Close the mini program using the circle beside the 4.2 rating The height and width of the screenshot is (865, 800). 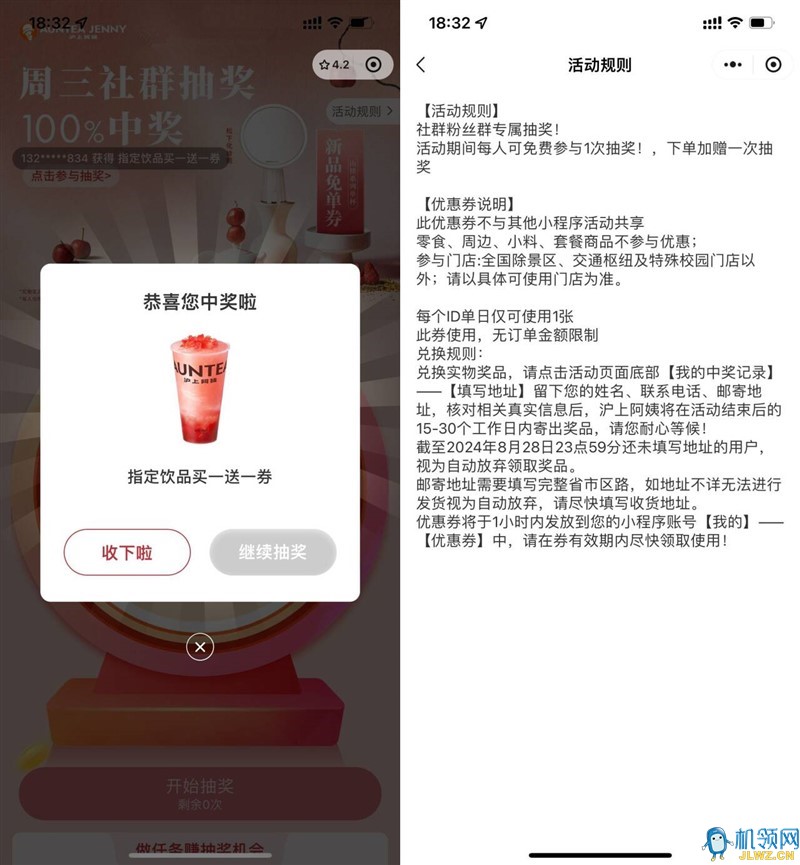coord(373,64)
